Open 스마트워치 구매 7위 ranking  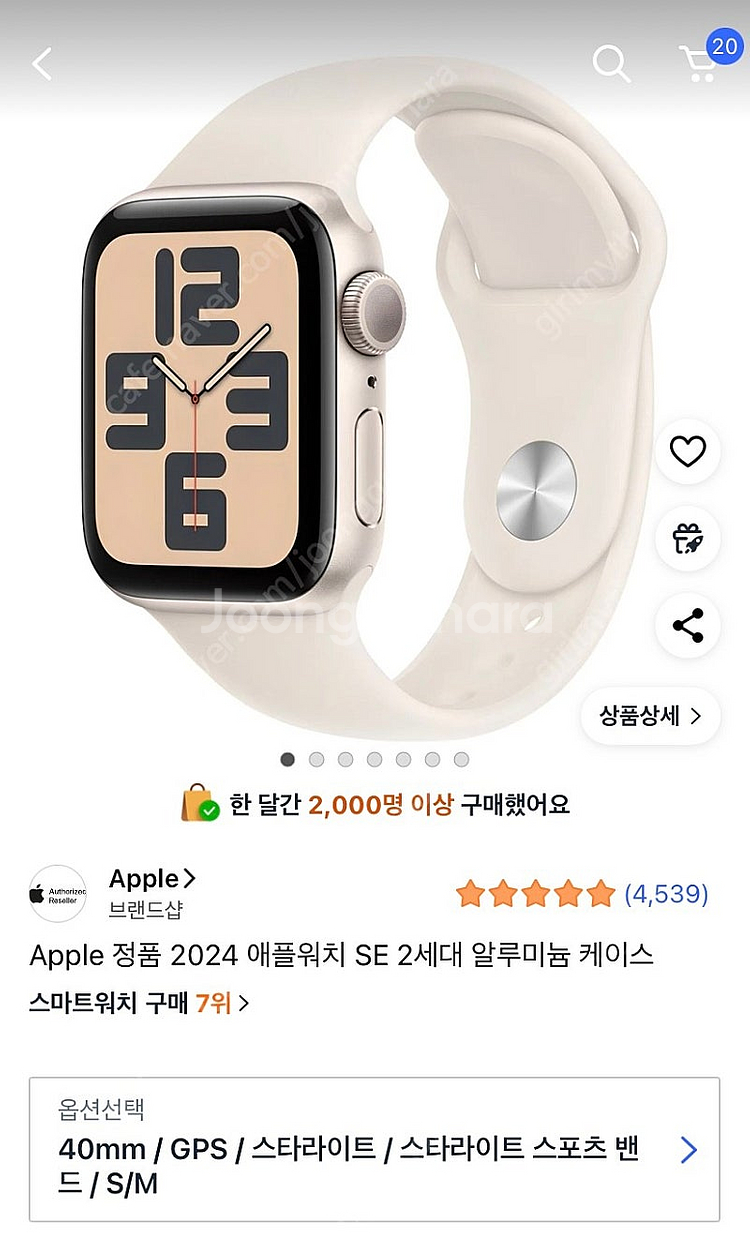(138, 1002)
